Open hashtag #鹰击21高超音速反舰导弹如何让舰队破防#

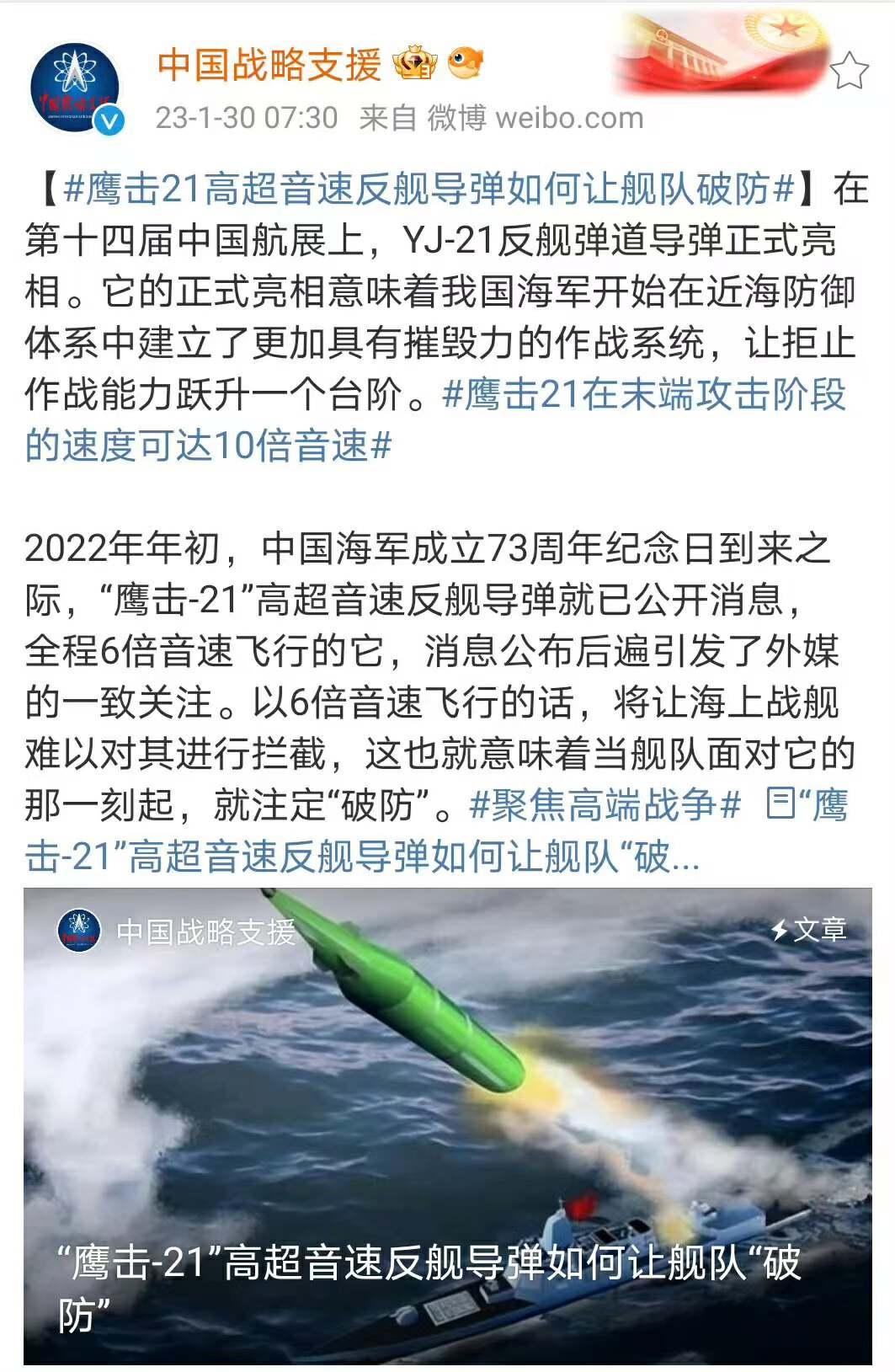point(429,189)
